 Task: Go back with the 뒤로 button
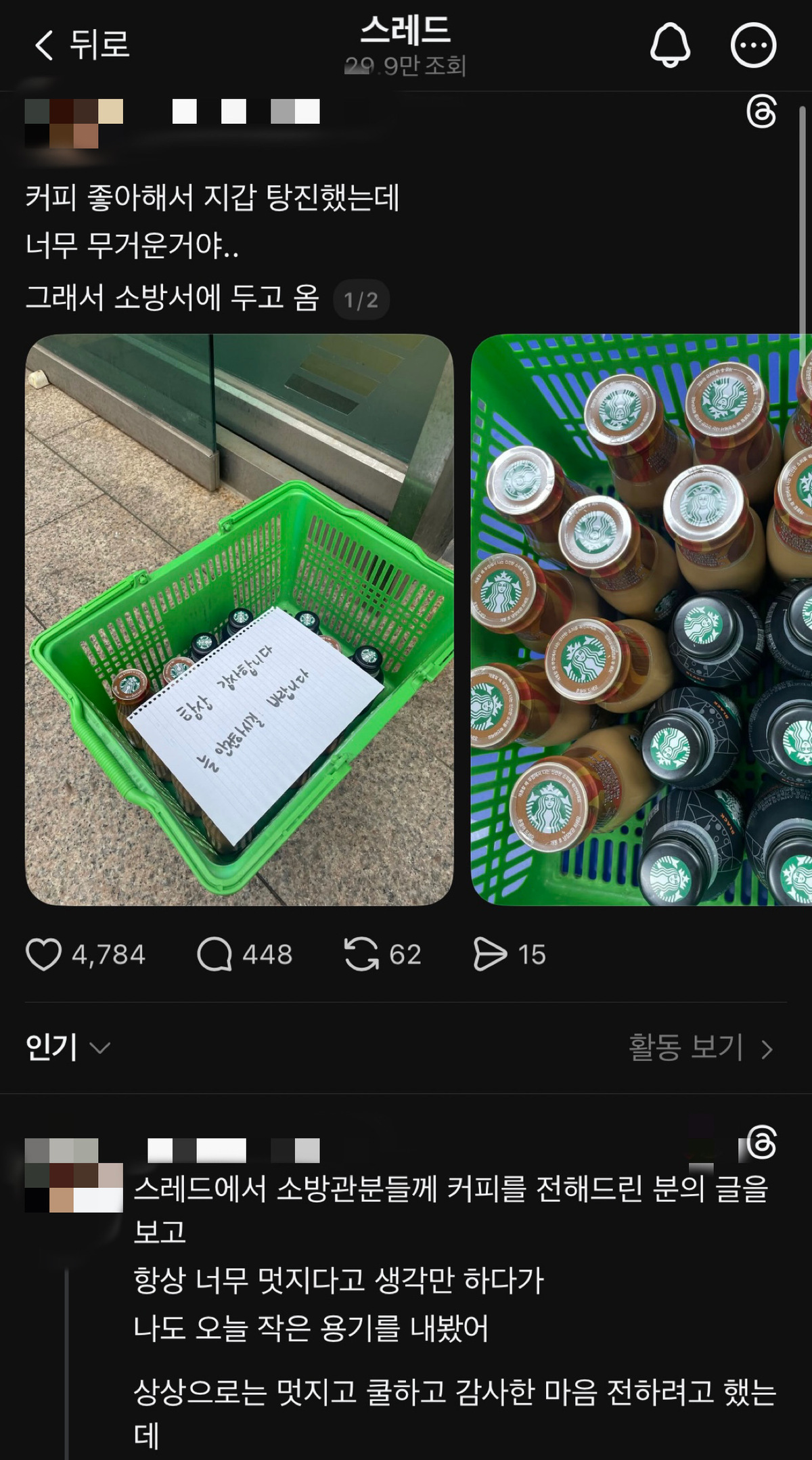coord(81,45)
